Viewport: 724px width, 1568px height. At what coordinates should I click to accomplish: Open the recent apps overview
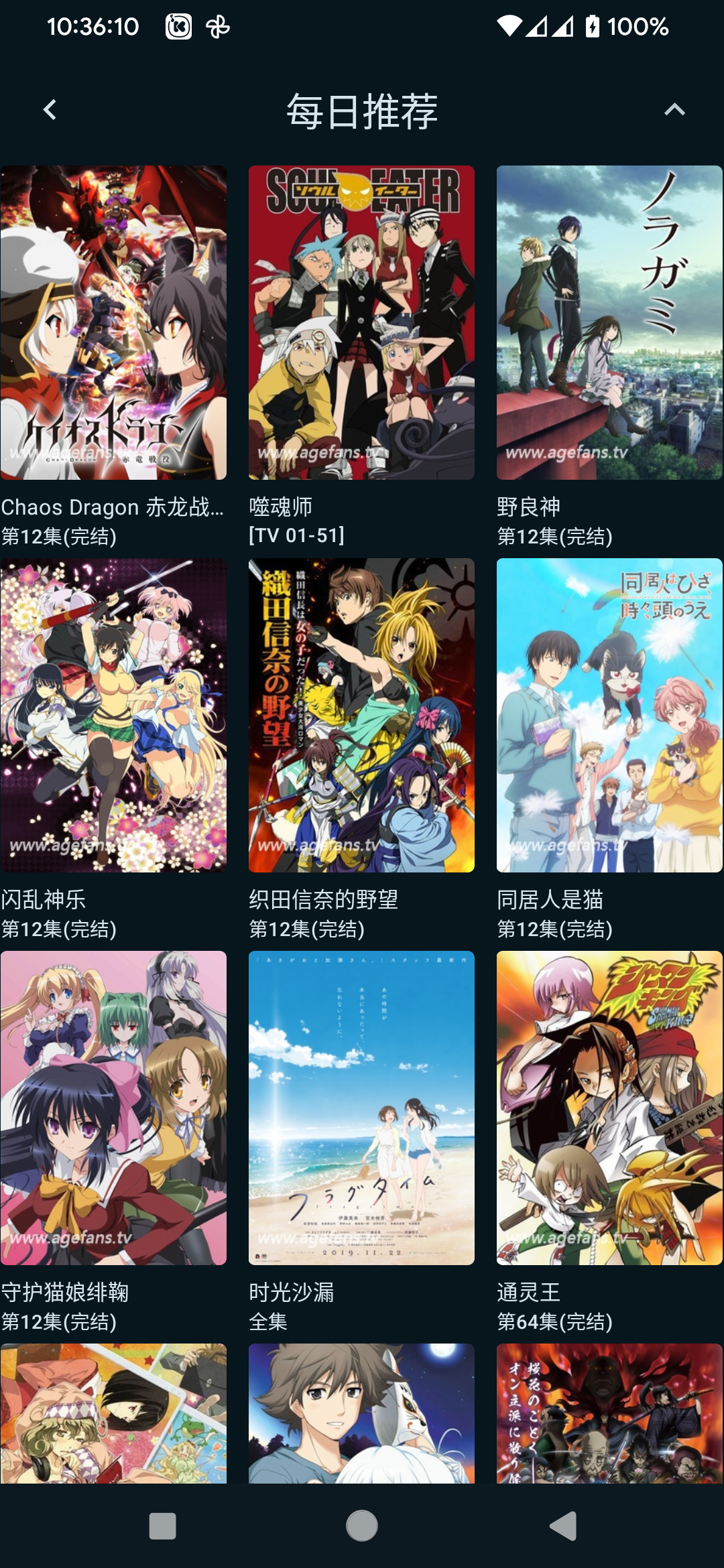[162, 1526]
